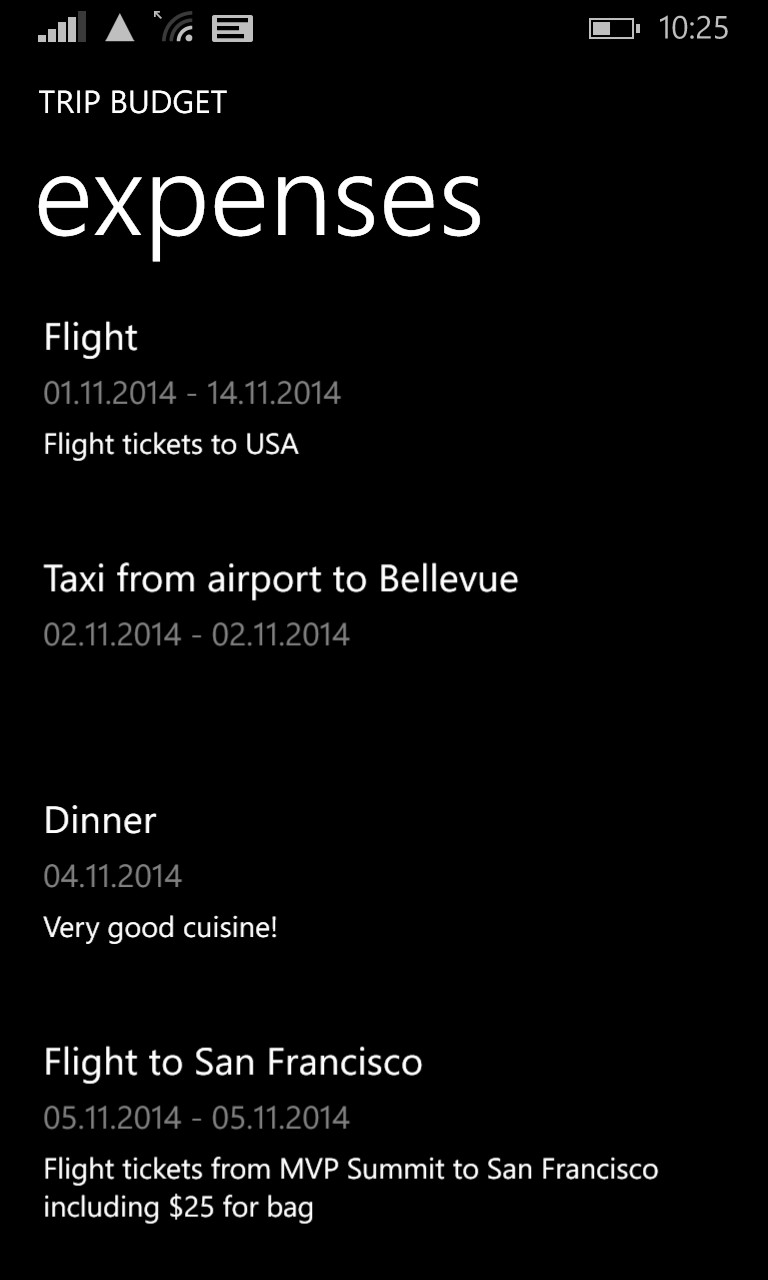Open Flight to San Francisco expense
This screenshot has width=768, height=1280.
point(233,1062)
